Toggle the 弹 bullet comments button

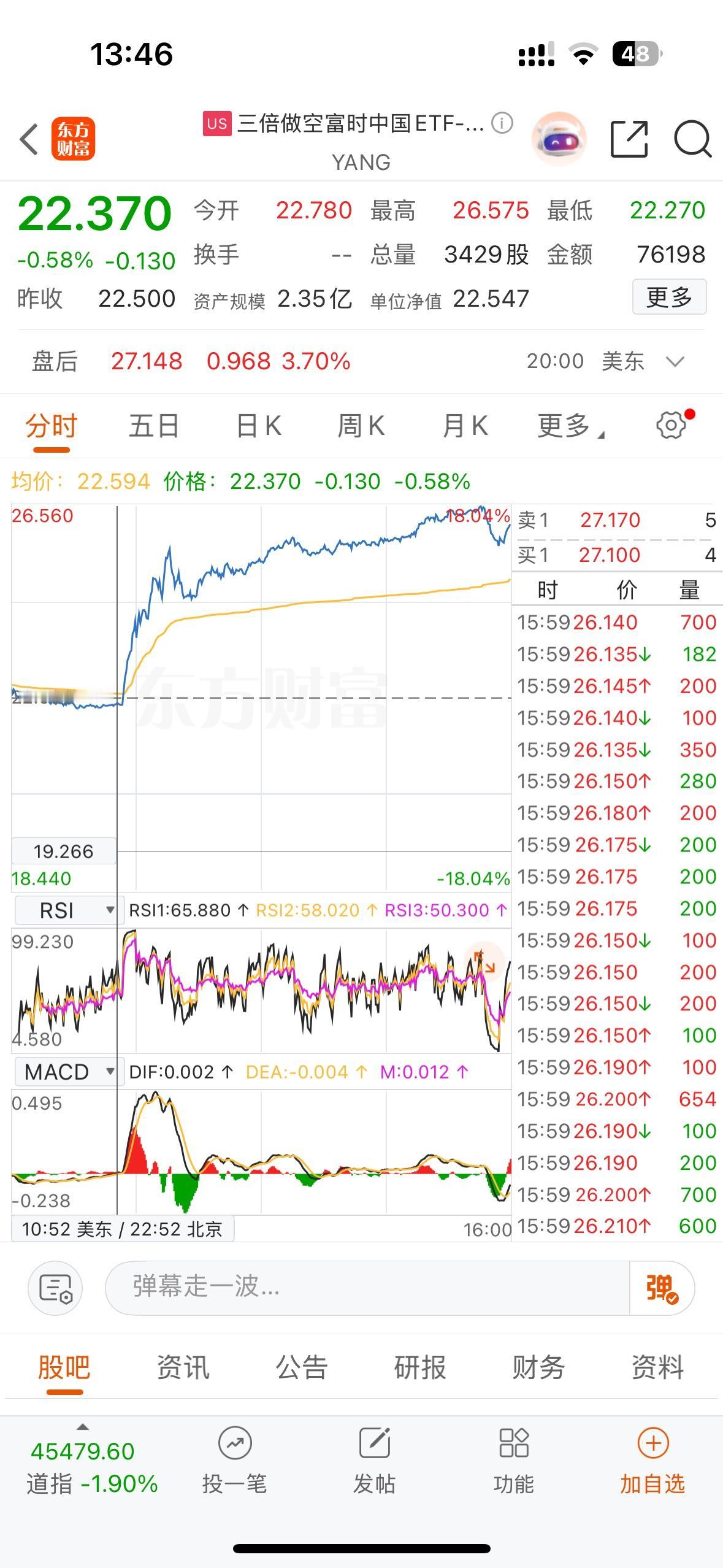(x=662, y=1288)
